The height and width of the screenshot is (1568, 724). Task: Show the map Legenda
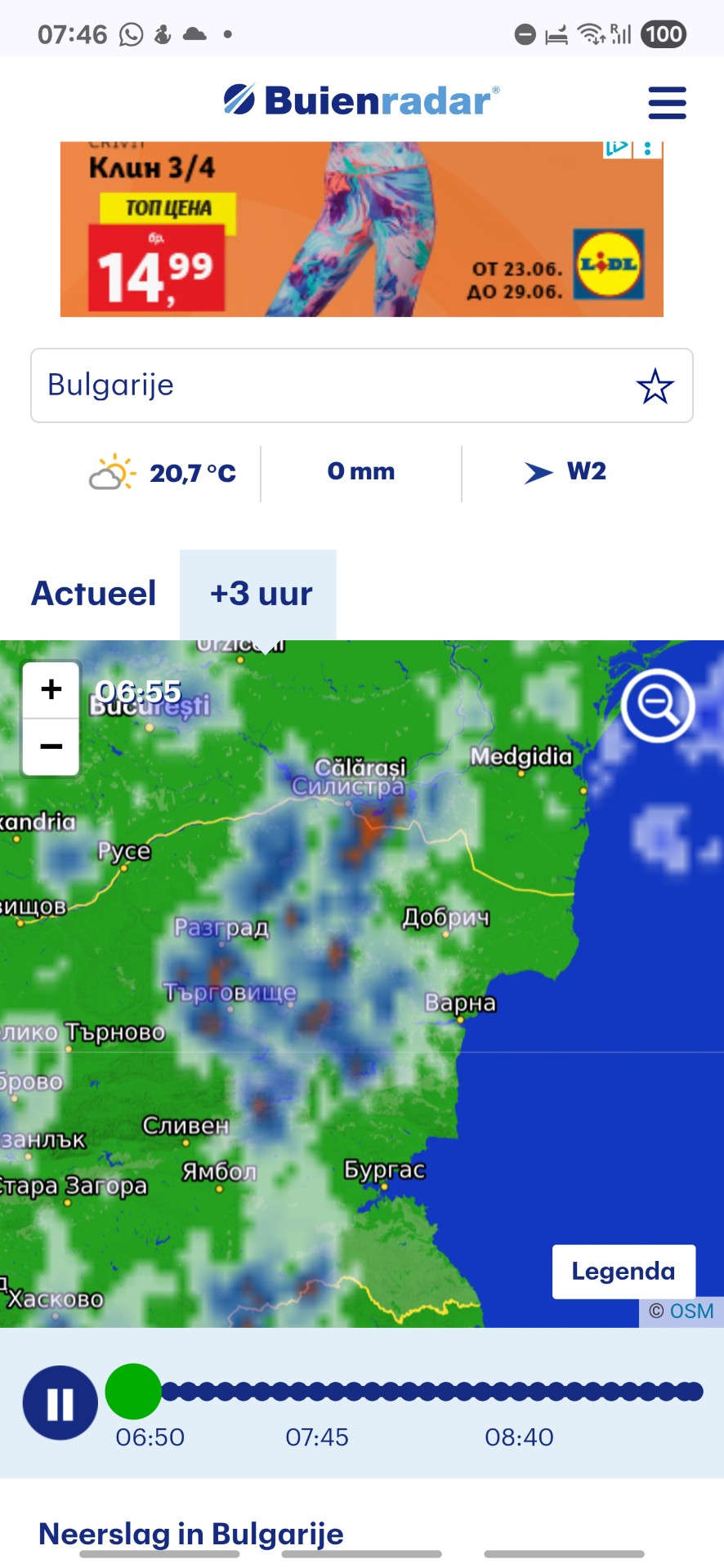623,1272
